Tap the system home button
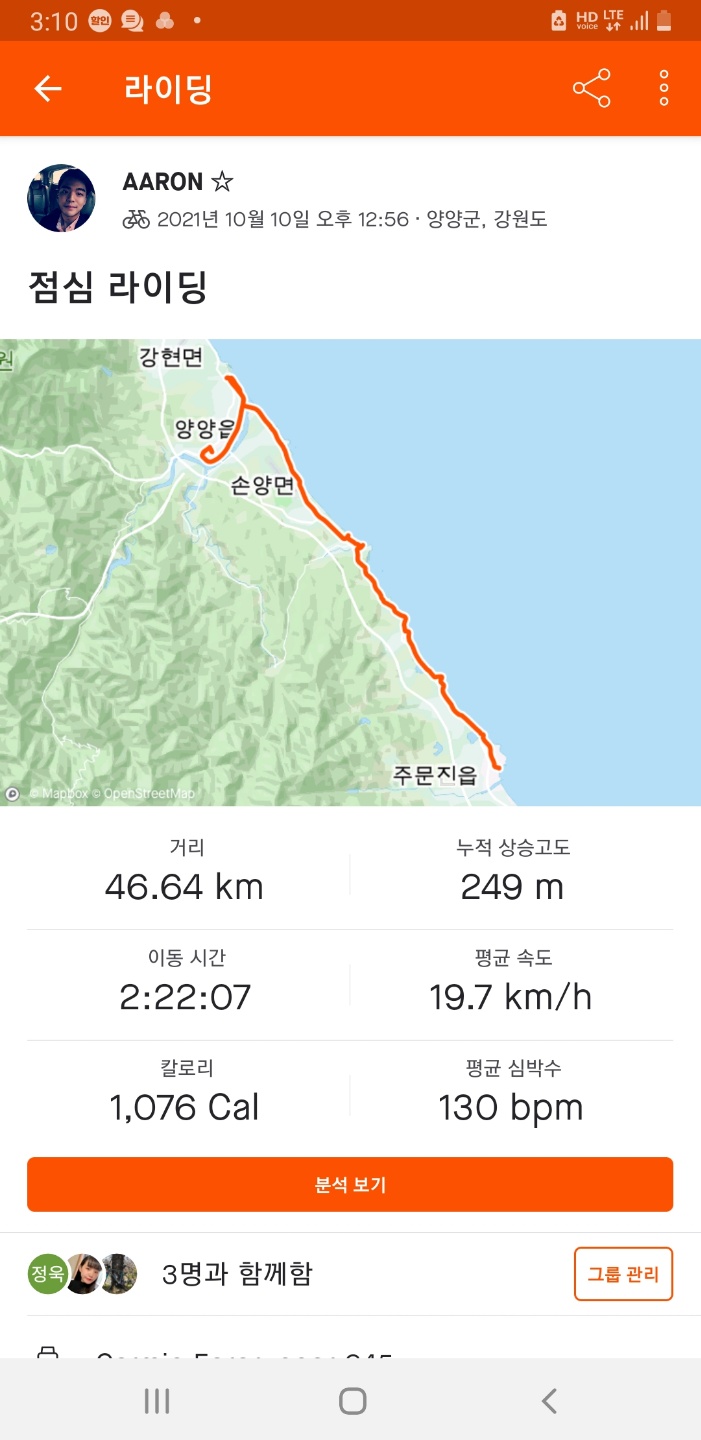The height and width of the screenshot is (1440, 701). click(x=352, y=1401)
